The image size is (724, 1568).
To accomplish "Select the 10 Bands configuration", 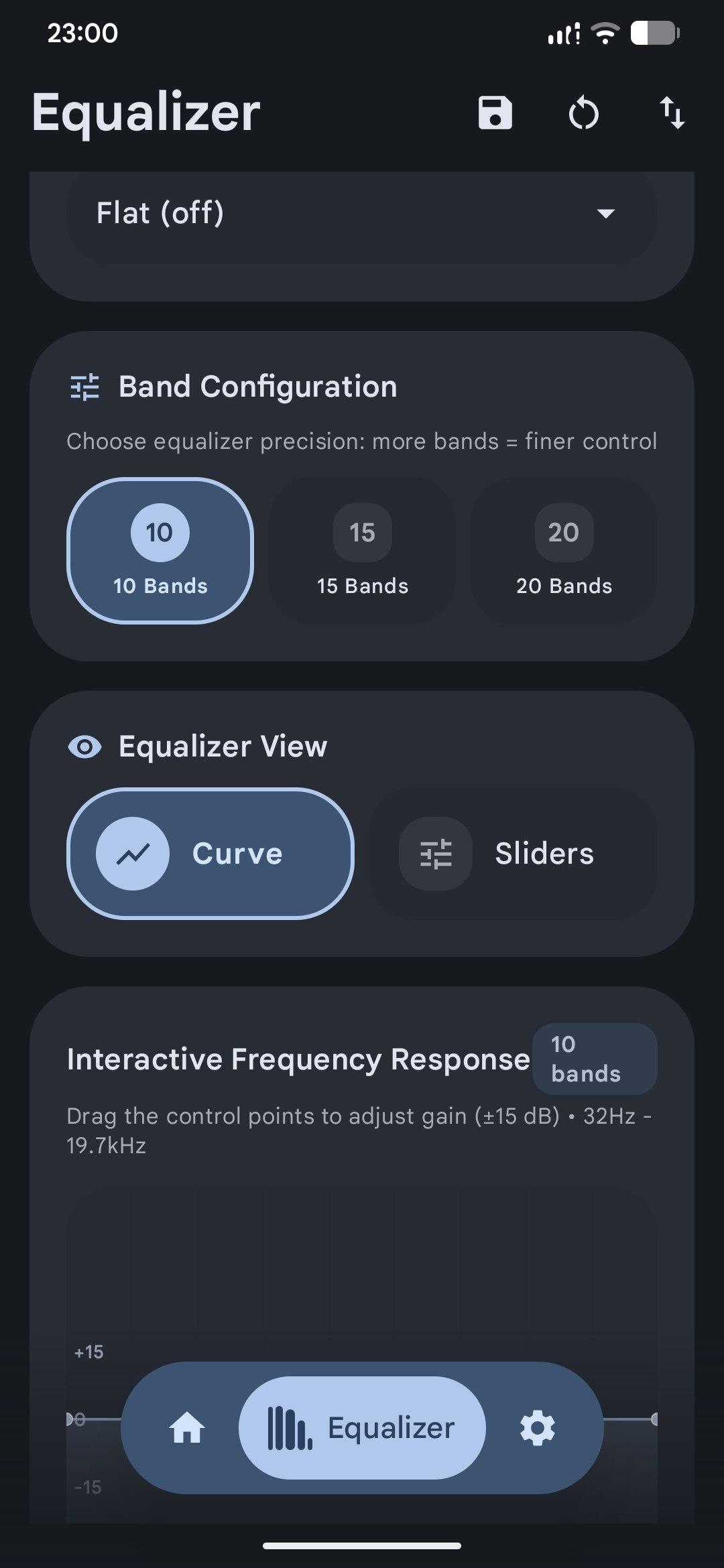I will [160, 551].
